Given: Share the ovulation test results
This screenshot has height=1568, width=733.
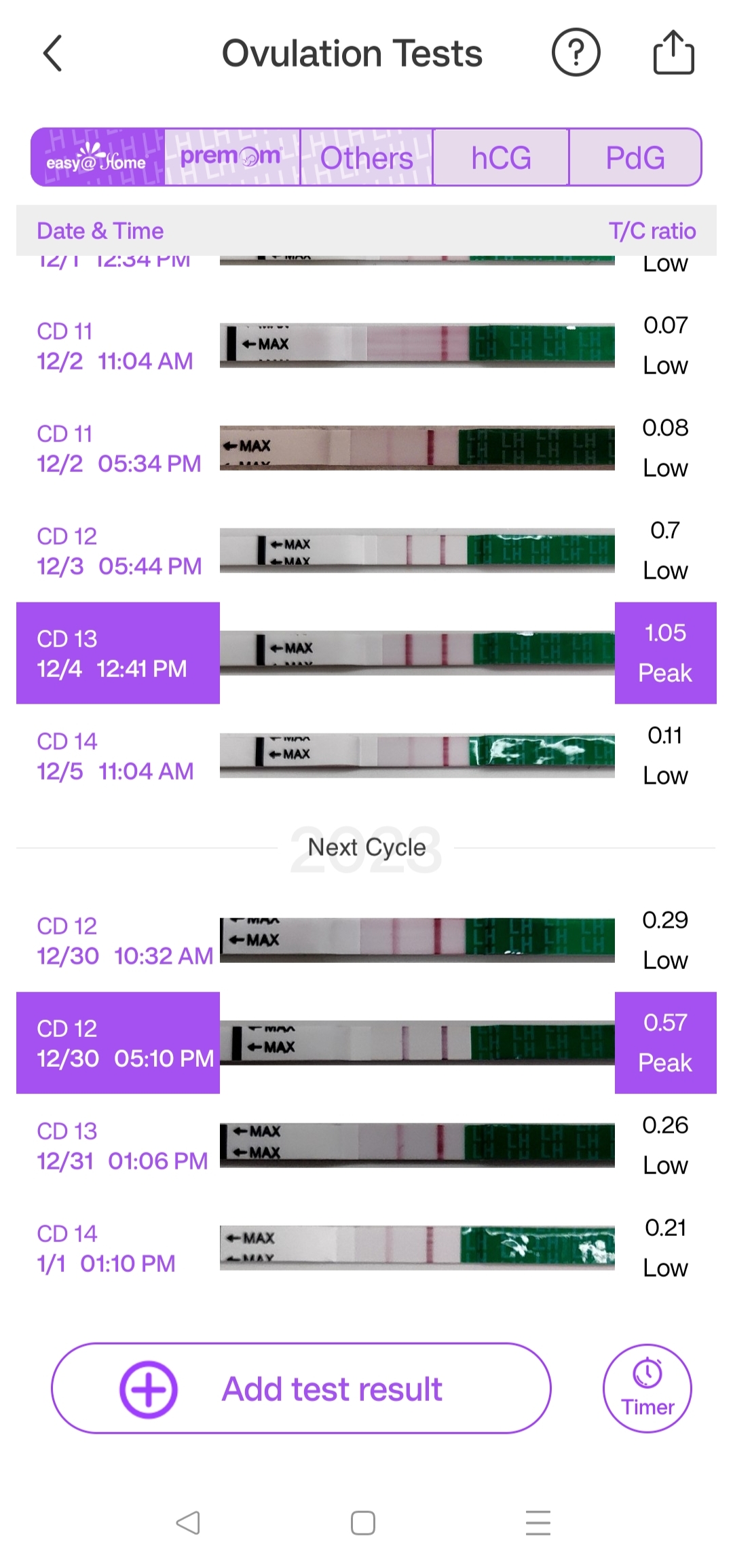Looking at the screenshot, I should [x=673, y=52].
